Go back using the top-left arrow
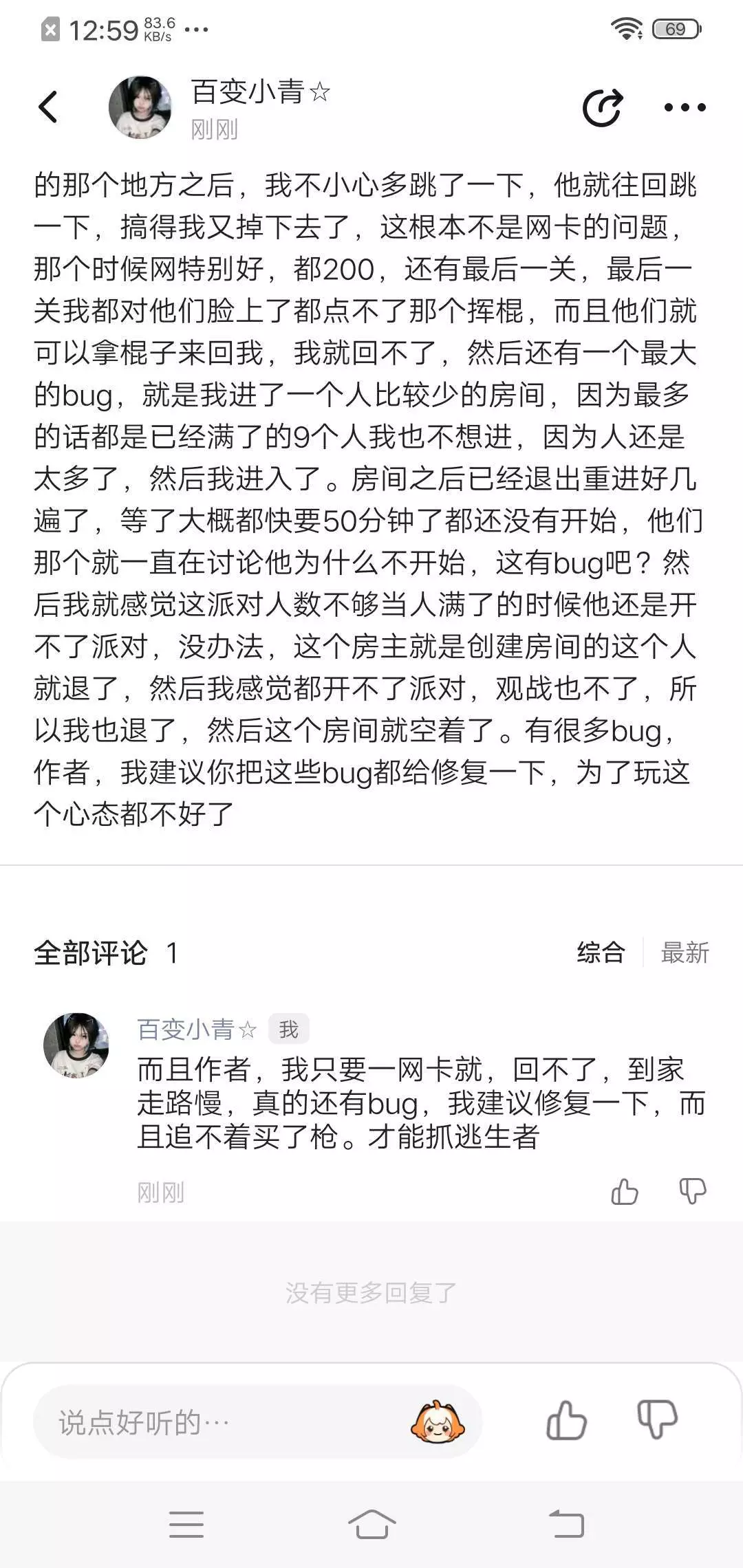The height and width of the screenshot is (1568, 743). 47,107
